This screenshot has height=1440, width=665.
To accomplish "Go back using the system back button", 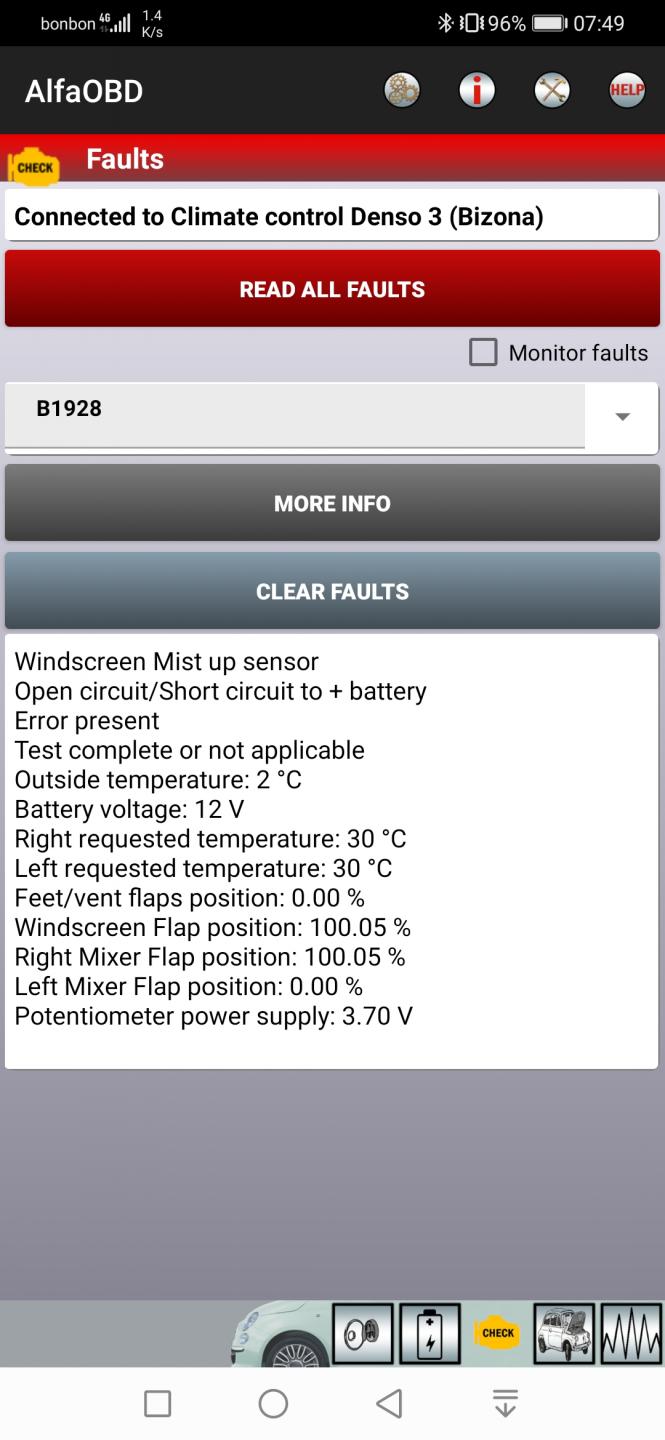I will pyautogui.click(x=389, y=1404).
